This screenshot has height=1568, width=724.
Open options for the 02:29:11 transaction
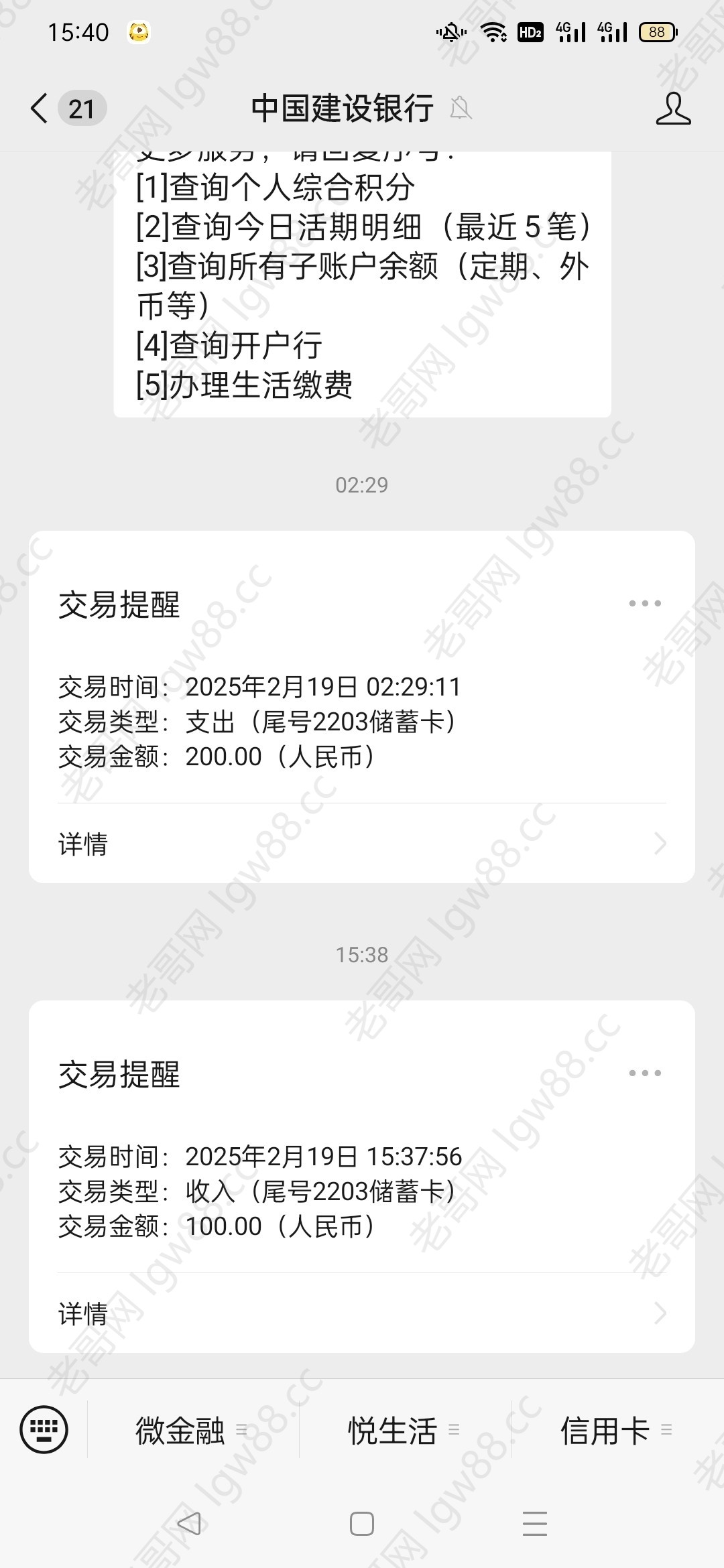click(644, 603)
